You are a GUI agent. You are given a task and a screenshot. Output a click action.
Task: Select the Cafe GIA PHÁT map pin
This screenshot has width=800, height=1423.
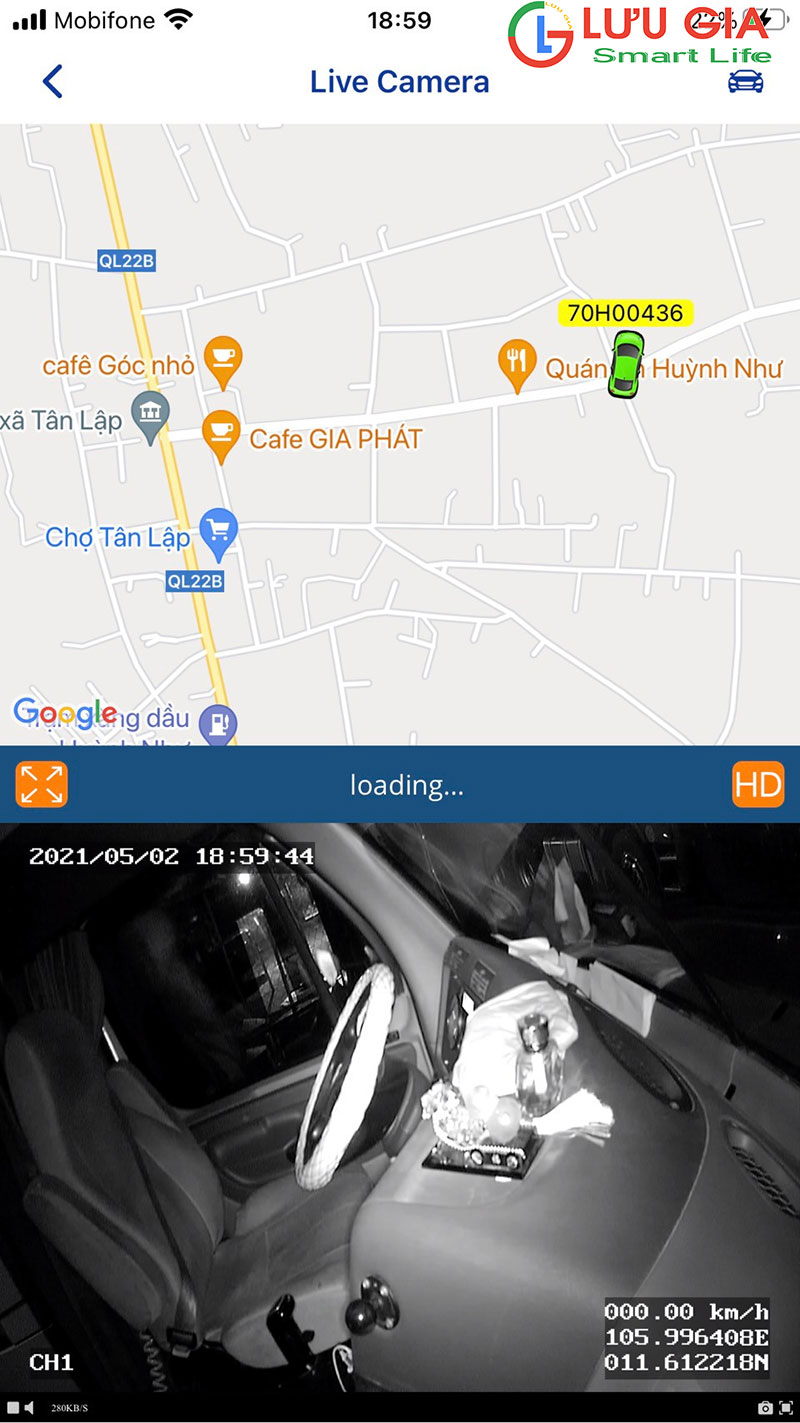(x=219, y=436)
